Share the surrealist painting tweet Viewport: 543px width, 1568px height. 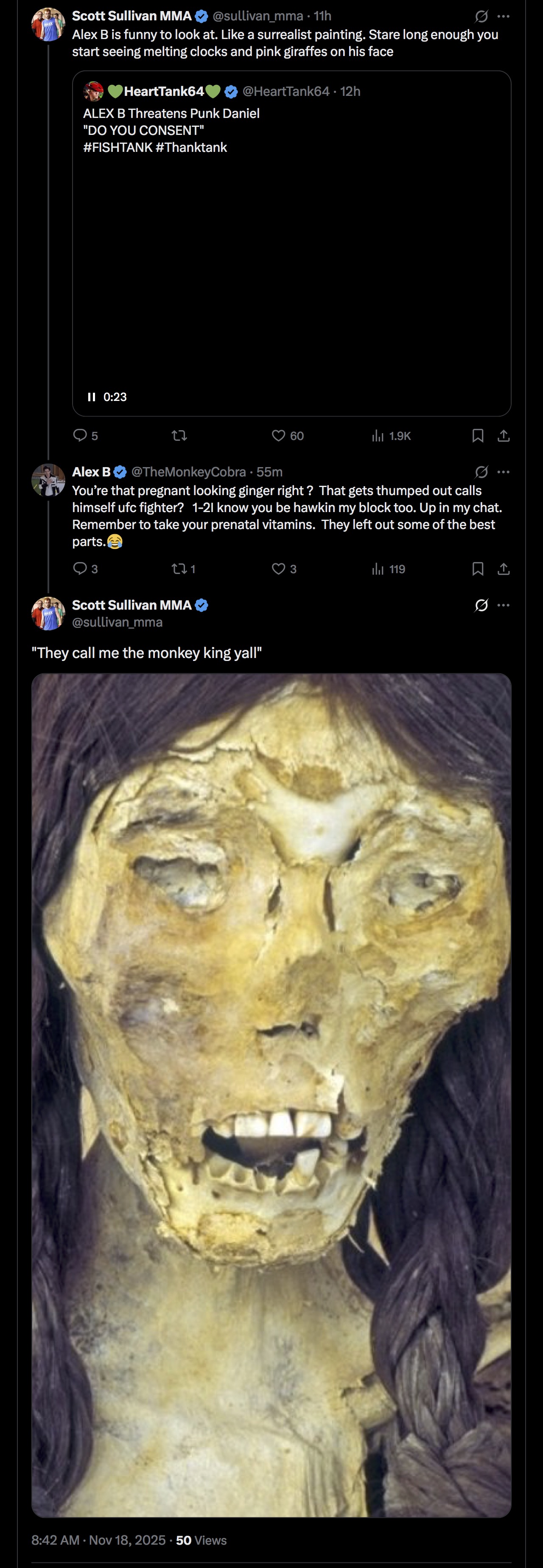tap(504, 435)
